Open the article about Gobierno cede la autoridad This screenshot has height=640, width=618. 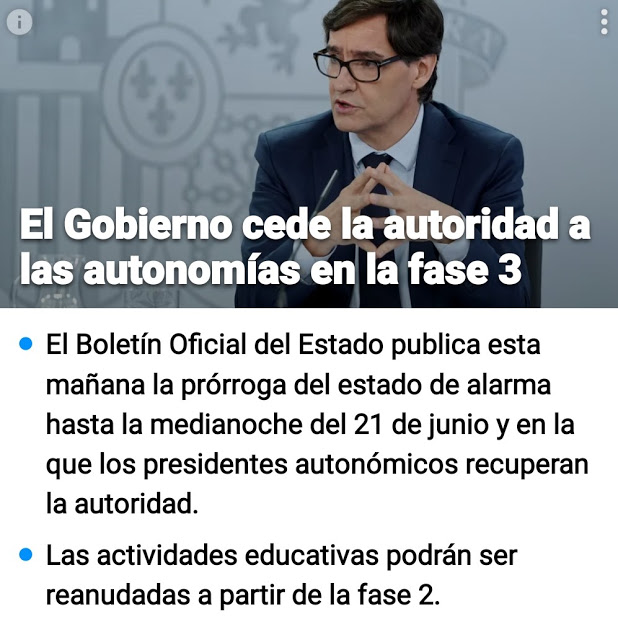tap(305, 247)
